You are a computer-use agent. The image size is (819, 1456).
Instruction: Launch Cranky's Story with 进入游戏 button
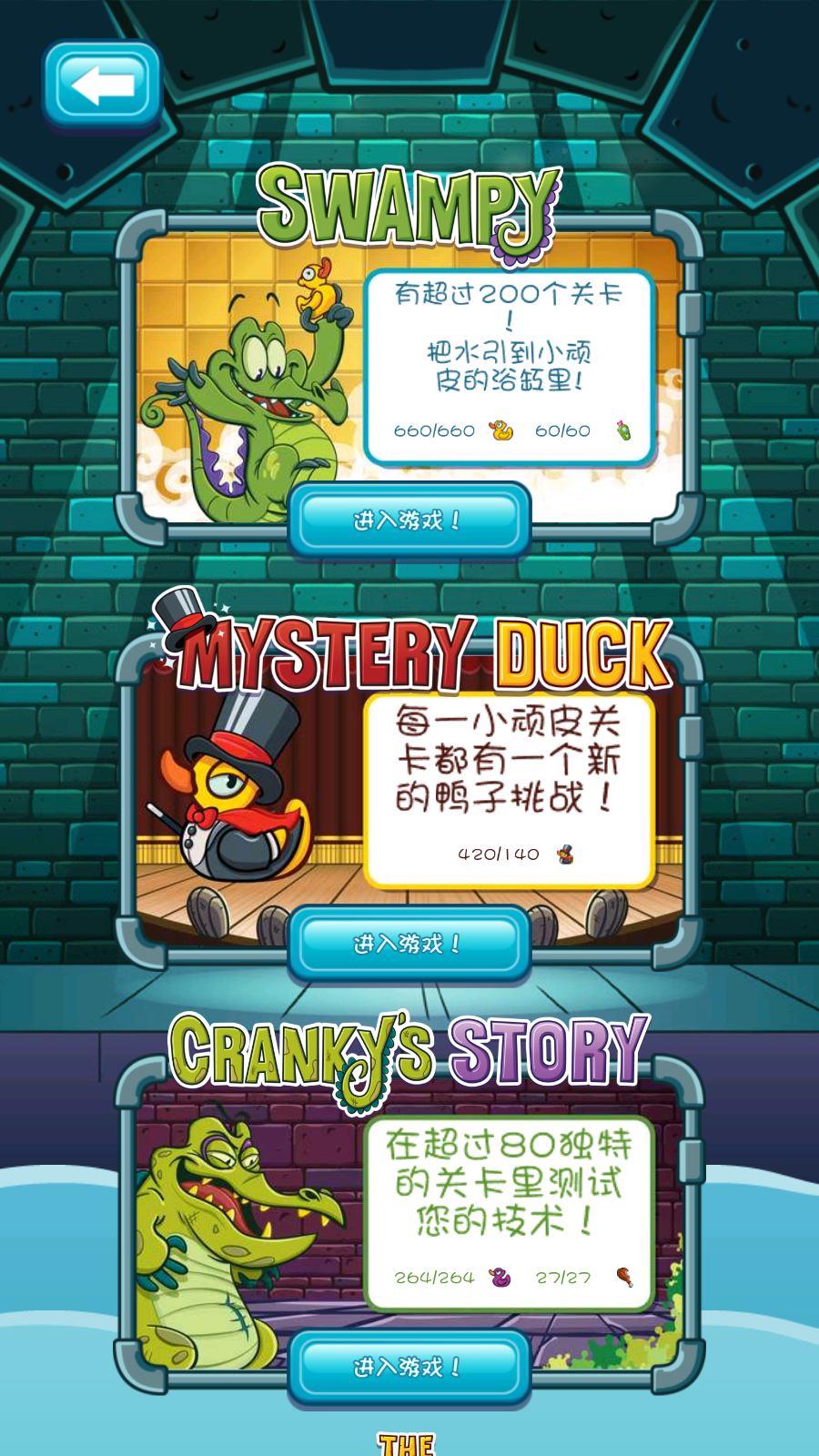409,1367
